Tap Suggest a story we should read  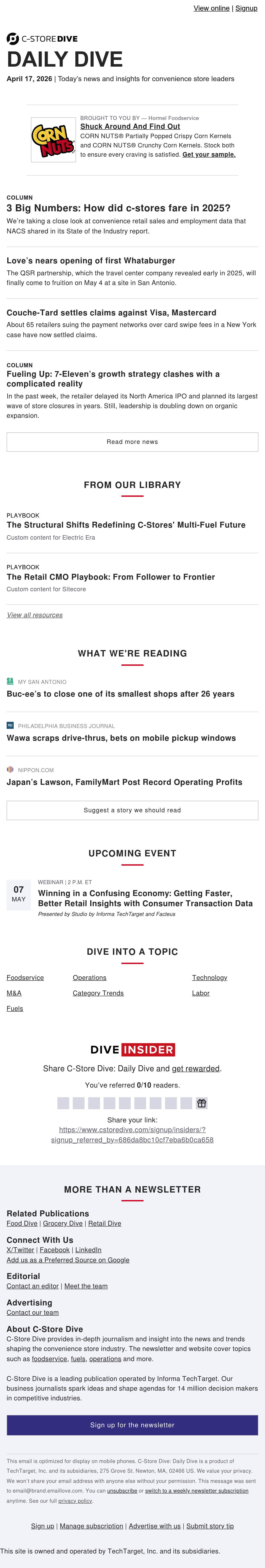click(x=132, y=810)
